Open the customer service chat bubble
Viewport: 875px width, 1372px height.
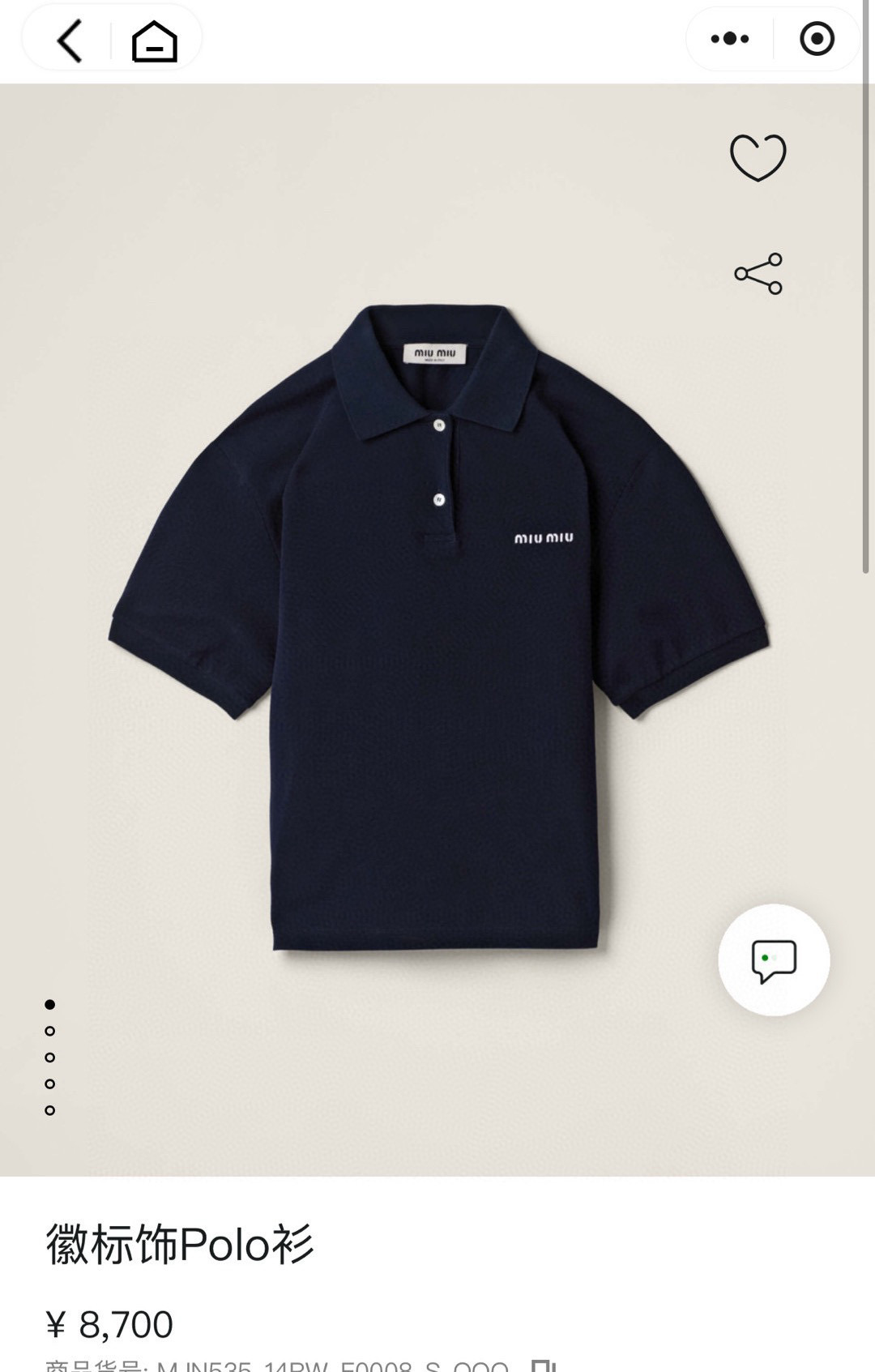coord(774,960)
